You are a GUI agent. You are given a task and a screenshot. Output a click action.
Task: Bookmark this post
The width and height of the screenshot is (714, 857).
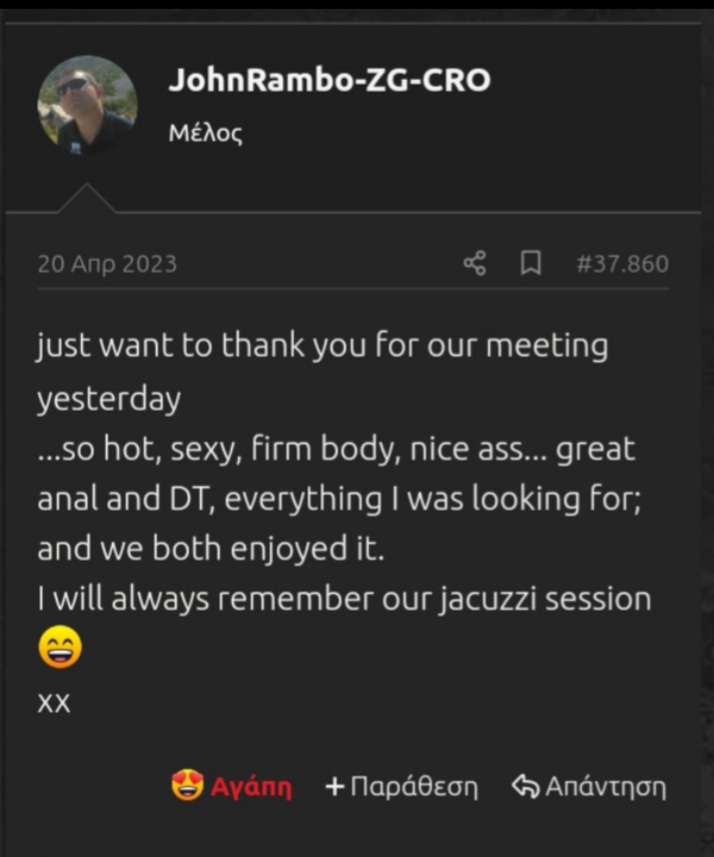530,264
